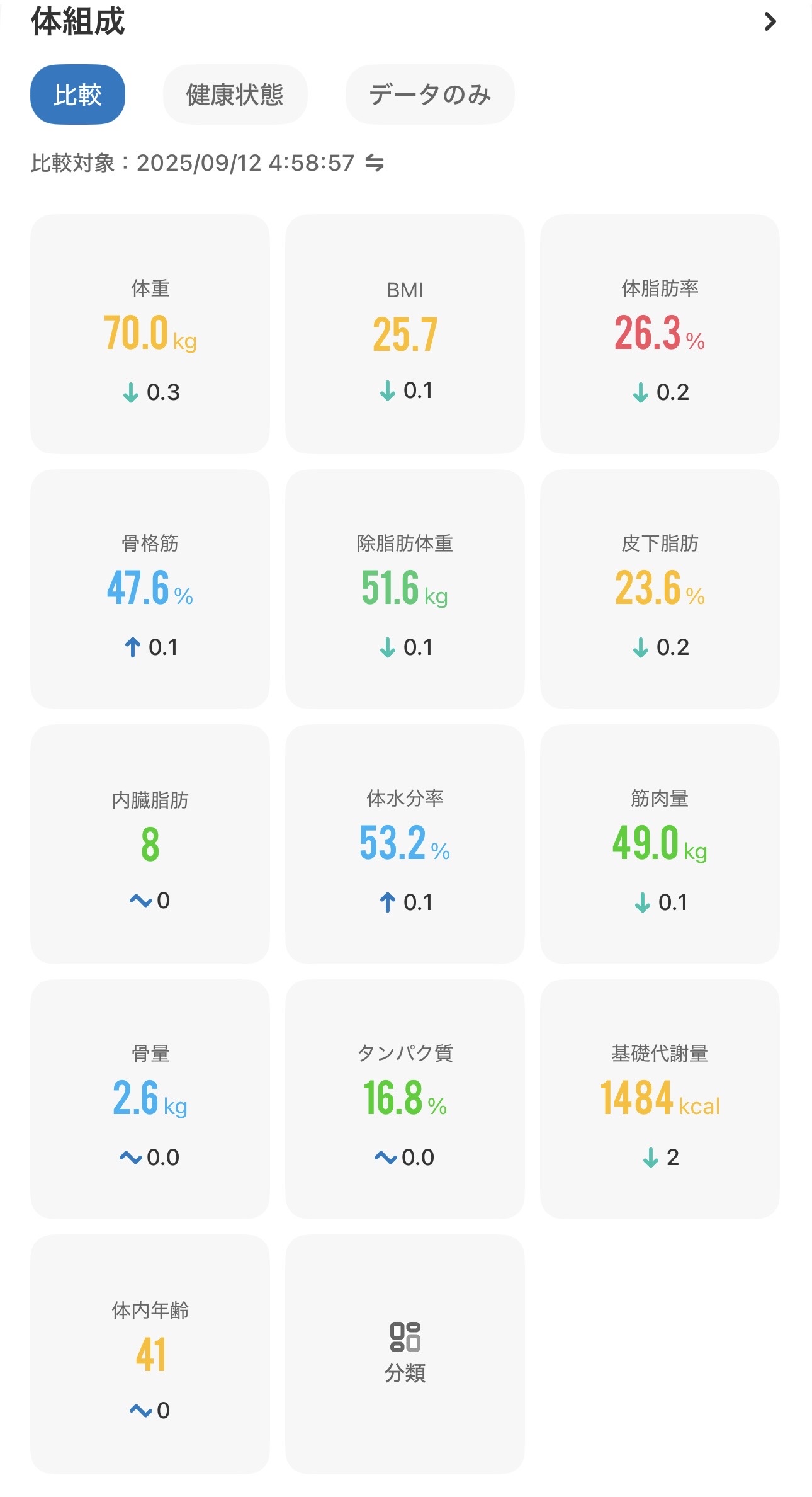The width and height of the screenshot is (812, 1497).
Task: Open the 体重 70.0 kg card
Action: pos(150,334)
